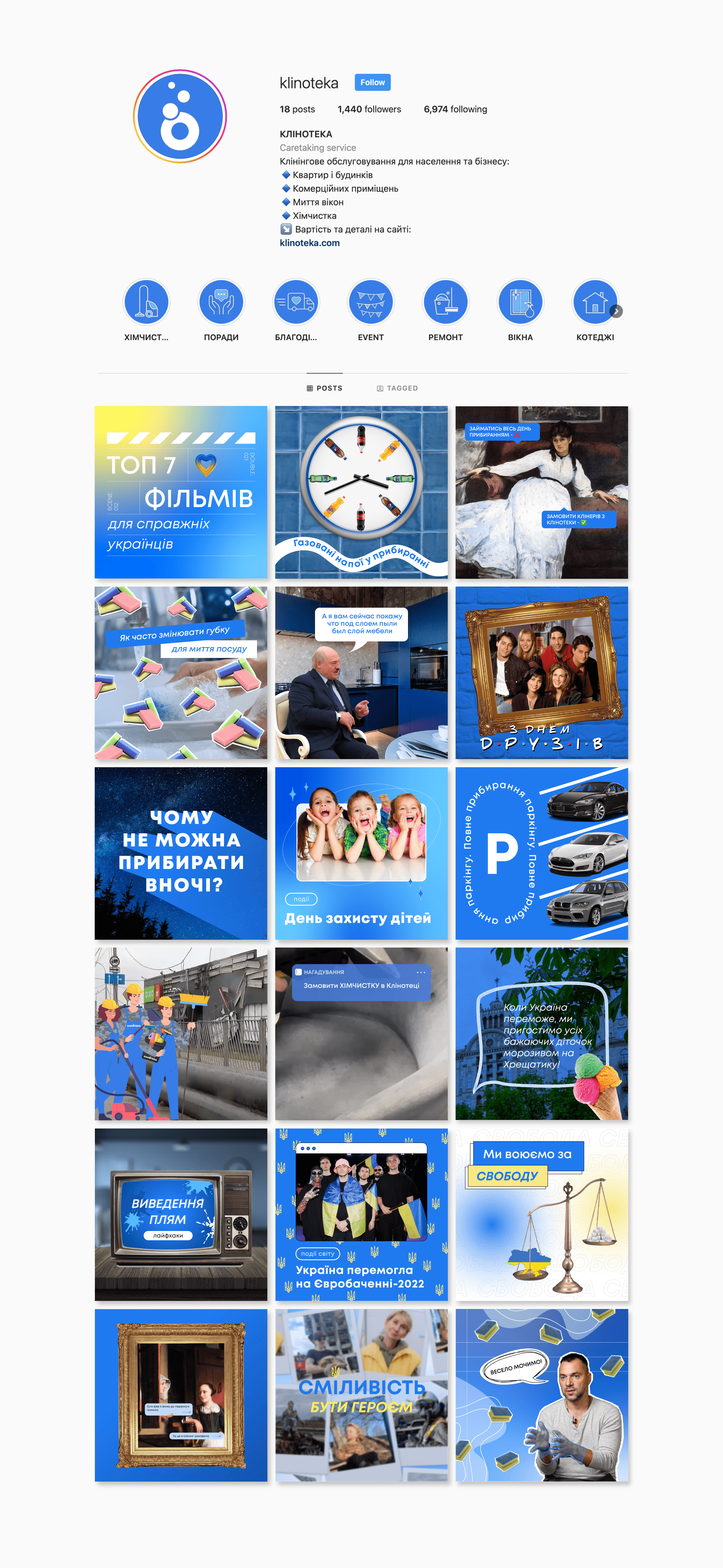Show more highlights with the arrow
Viewport: 723px width, 1568px height.
(x=616, y=311)
